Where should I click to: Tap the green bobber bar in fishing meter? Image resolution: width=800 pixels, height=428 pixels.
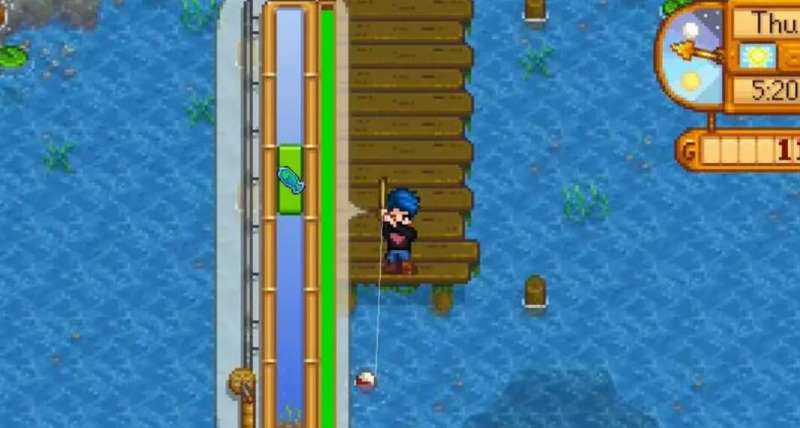click(290, 179)
